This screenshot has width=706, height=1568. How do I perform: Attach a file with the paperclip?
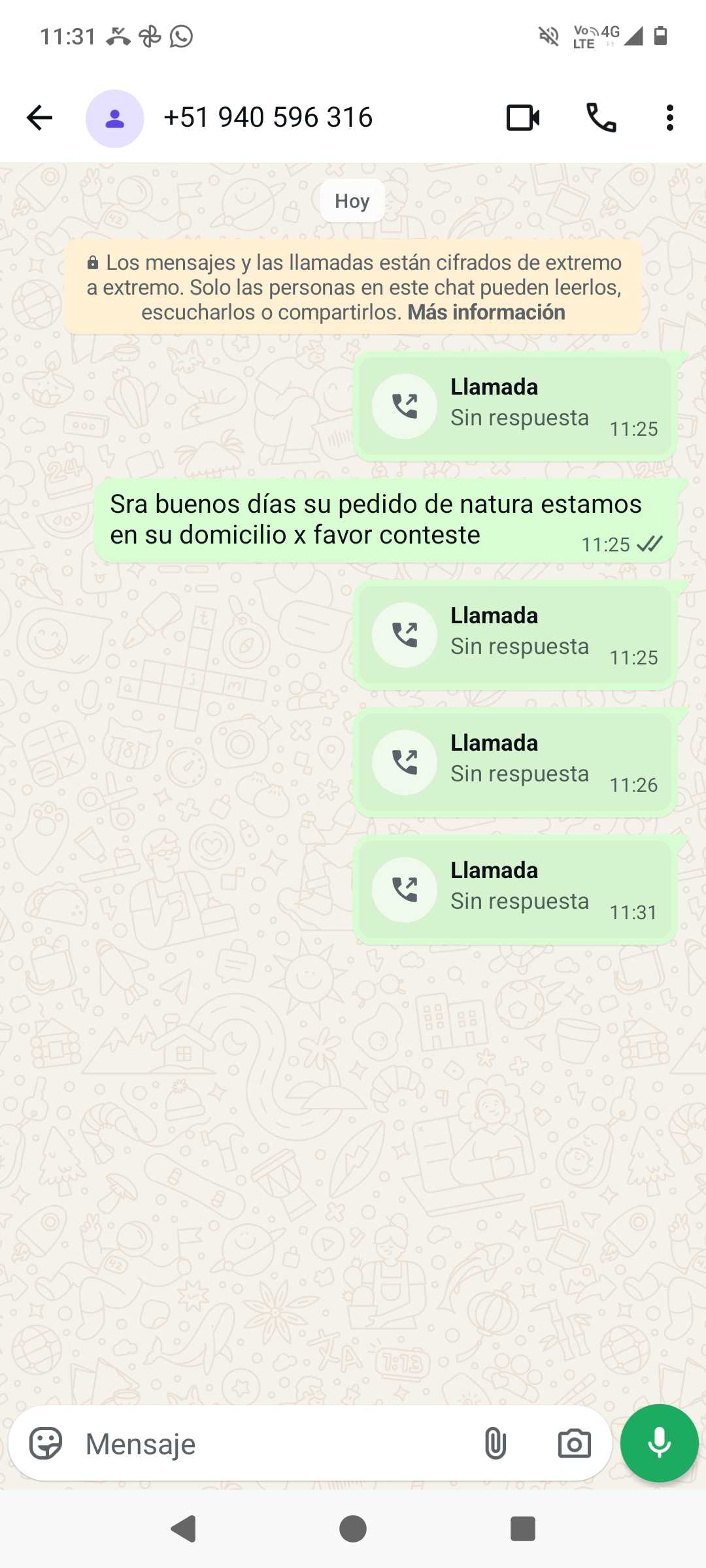pos(496,1443)
